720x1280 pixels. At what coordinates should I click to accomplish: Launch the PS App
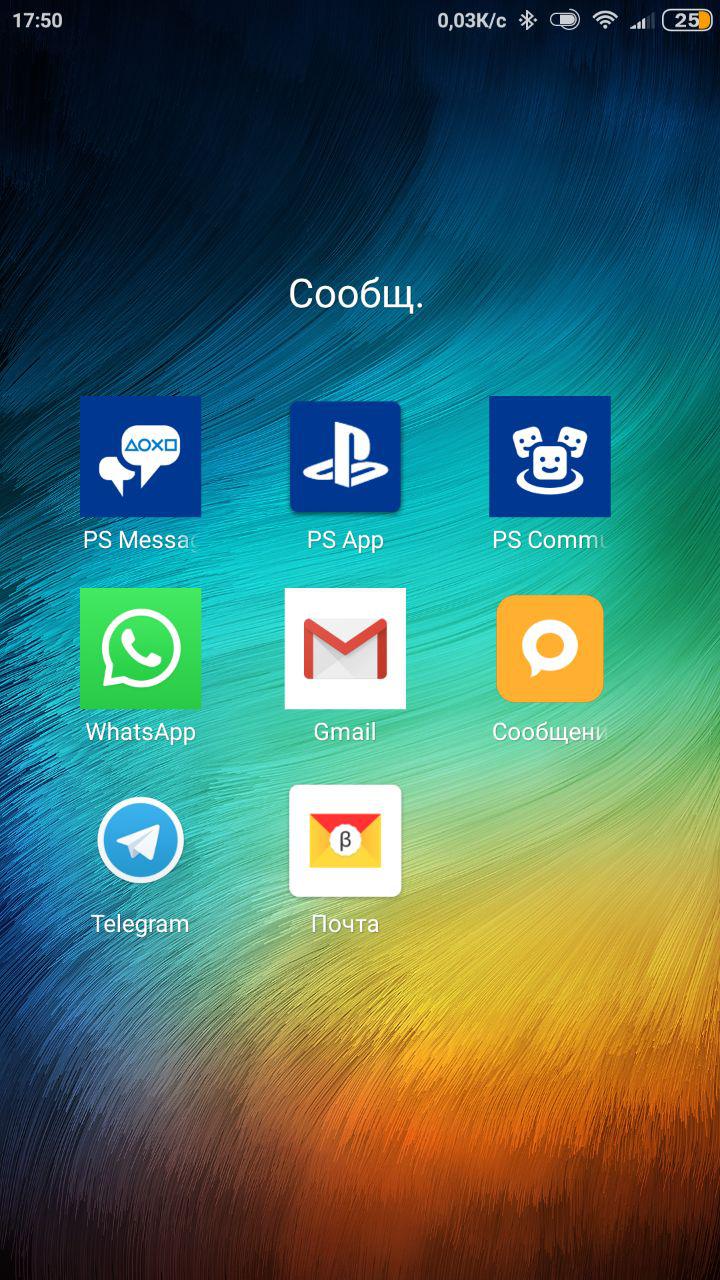(345, 456)
